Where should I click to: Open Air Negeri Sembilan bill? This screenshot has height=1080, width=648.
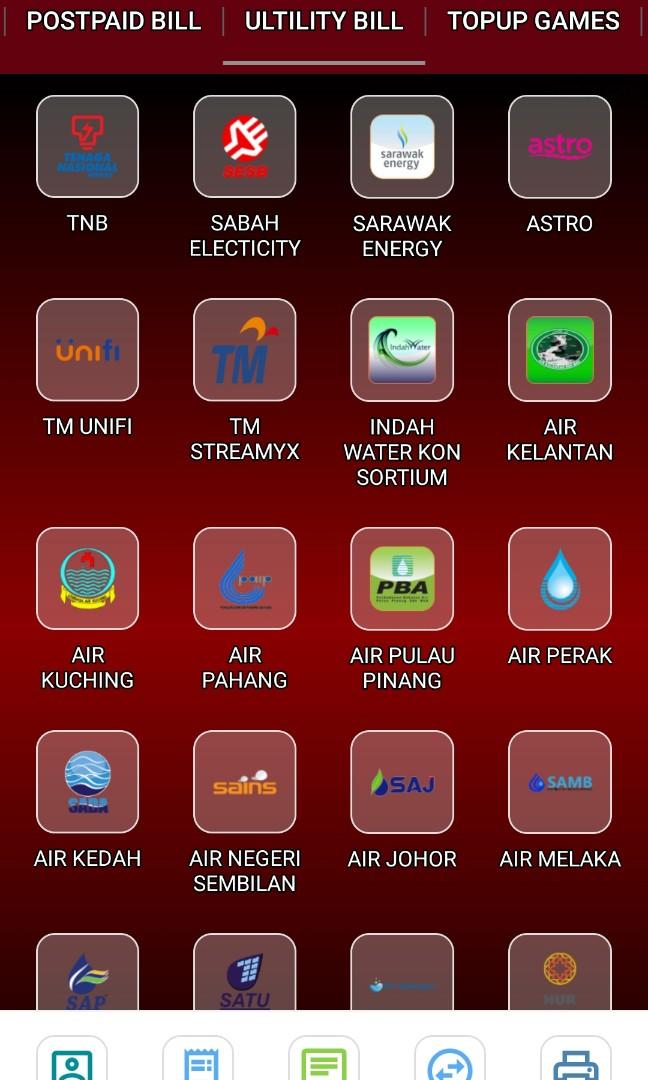point(245,782)
